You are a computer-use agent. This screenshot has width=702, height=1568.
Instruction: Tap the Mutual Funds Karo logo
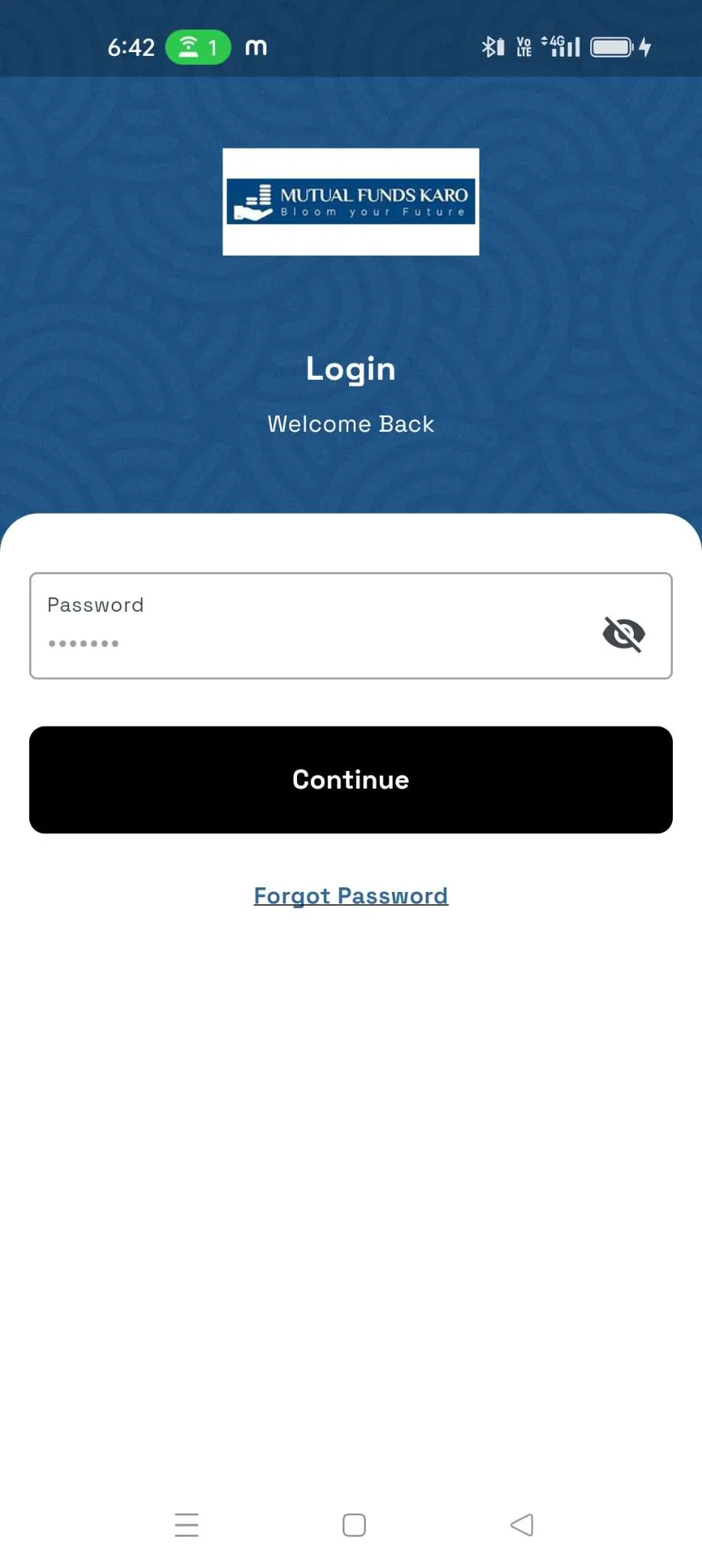[x=350, y=201]
